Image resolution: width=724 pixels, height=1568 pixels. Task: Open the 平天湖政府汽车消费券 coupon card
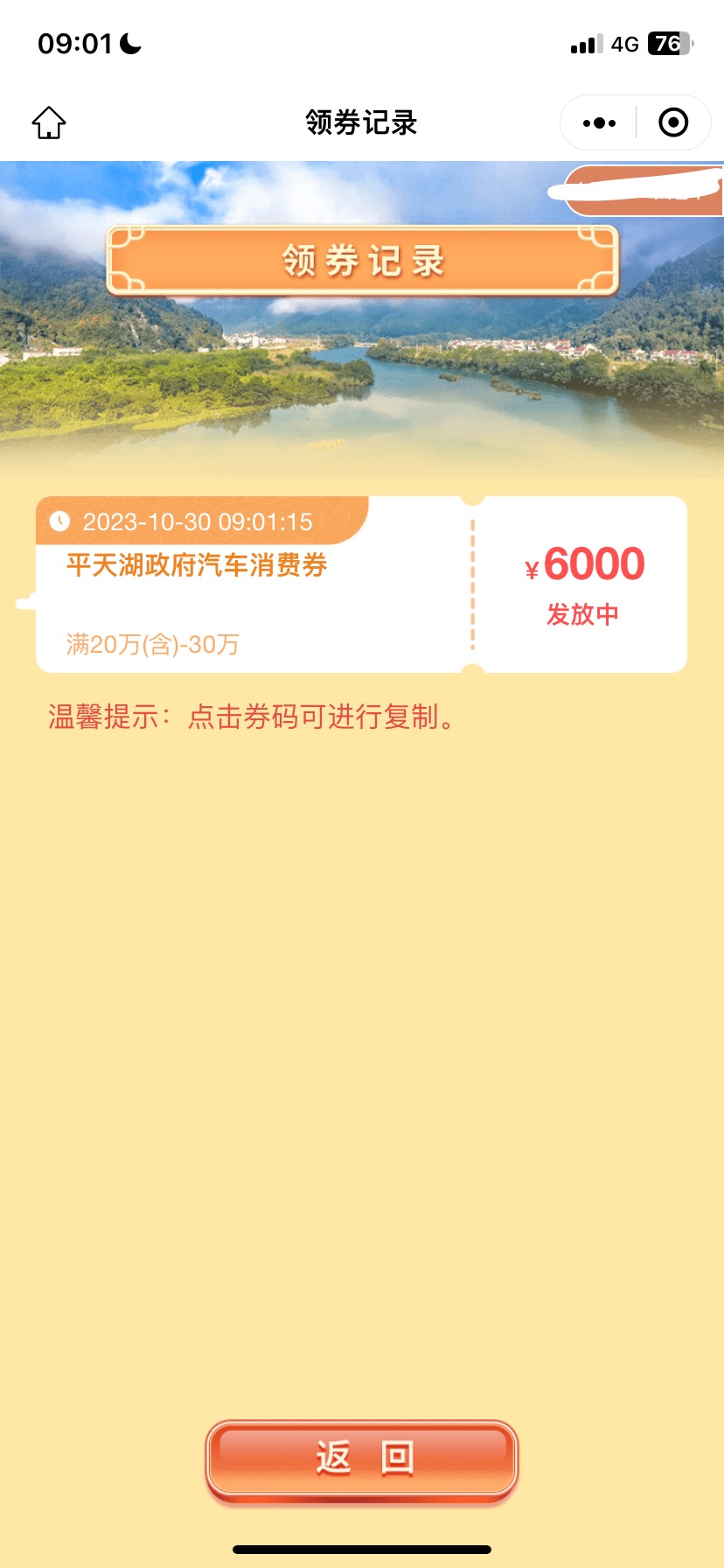coord(254,584)
